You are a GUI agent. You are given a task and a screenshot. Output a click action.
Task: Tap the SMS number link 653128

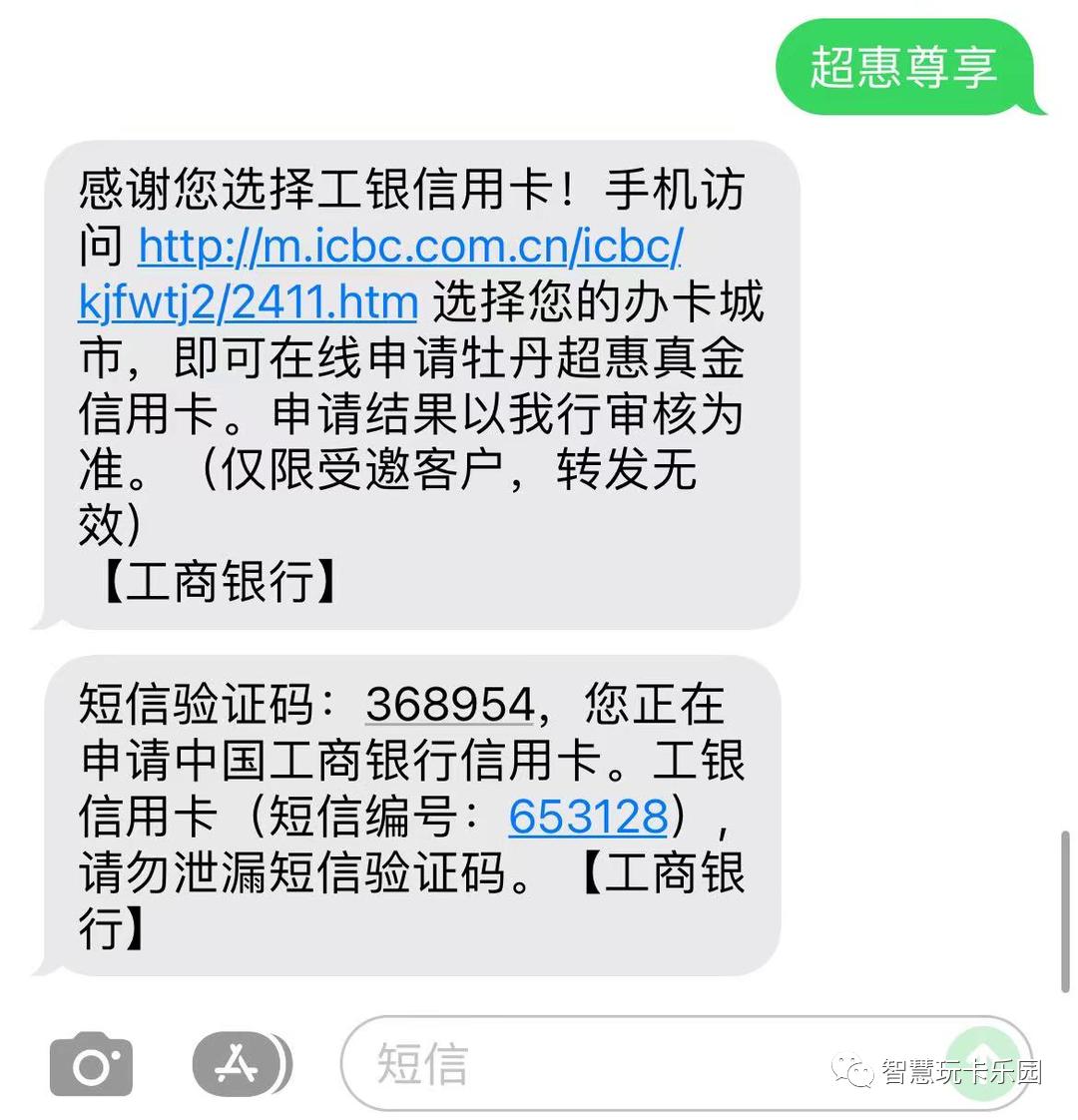pos(588,816)
